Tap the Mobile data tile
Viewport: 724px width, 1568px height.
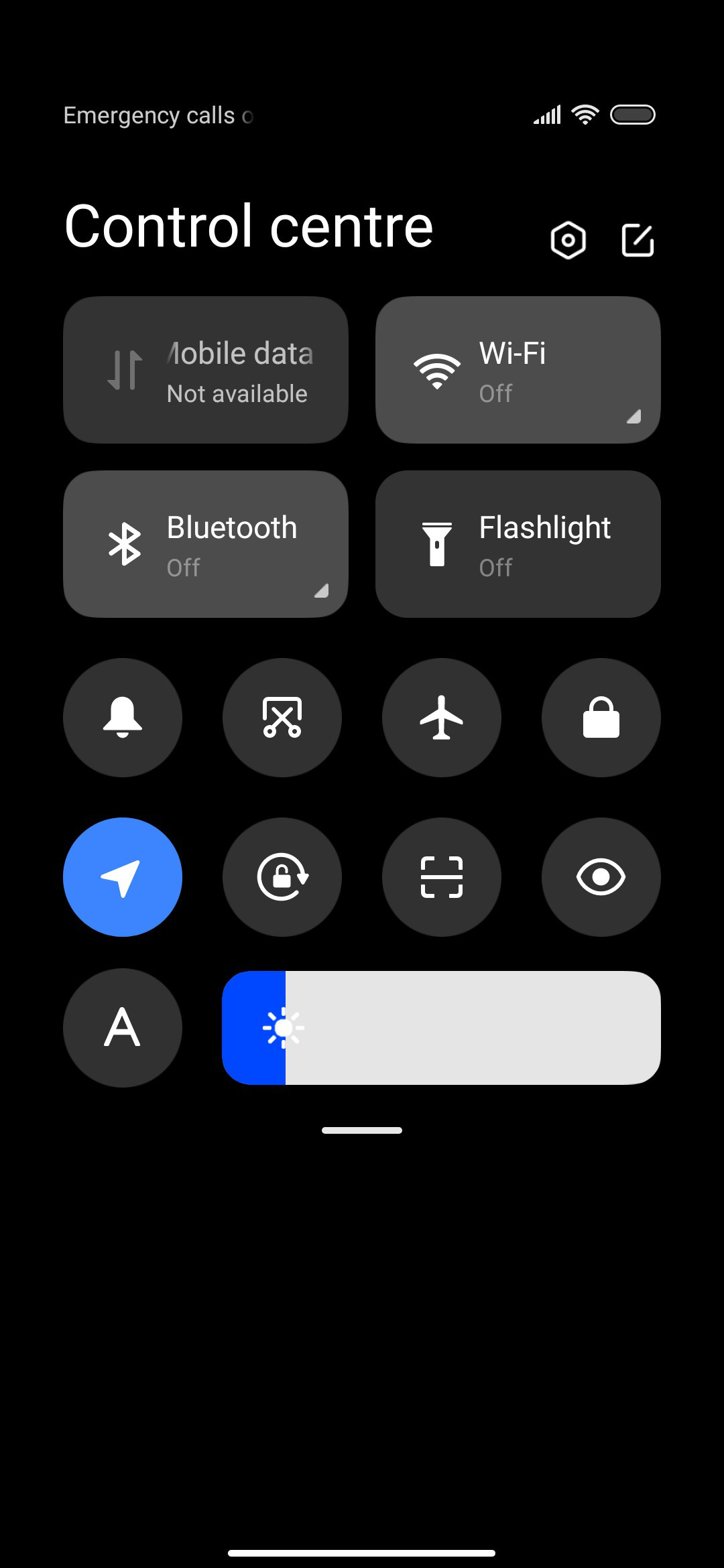tap(206, 370)
